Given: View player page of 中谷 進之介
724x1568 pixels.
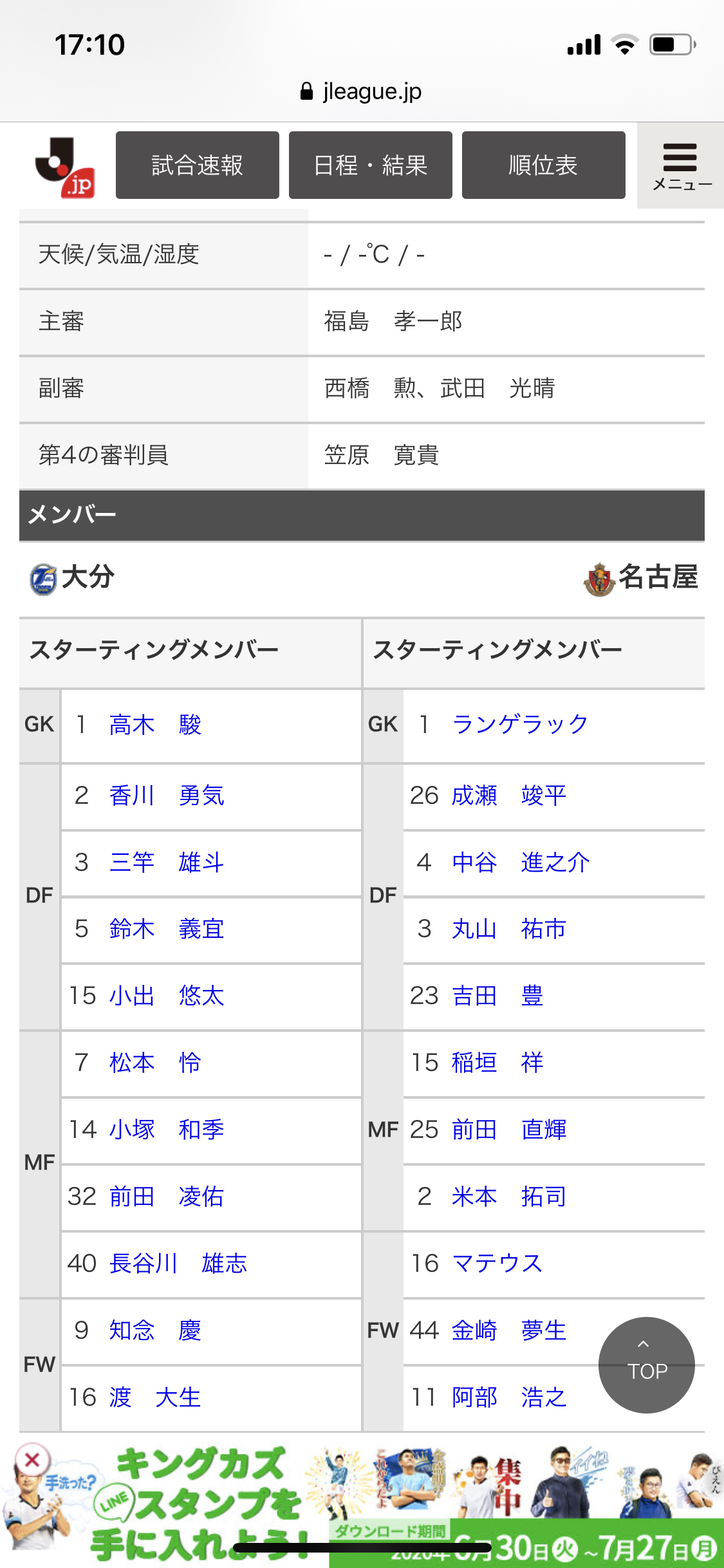Looking at the screenshot, I should point(520,863).
